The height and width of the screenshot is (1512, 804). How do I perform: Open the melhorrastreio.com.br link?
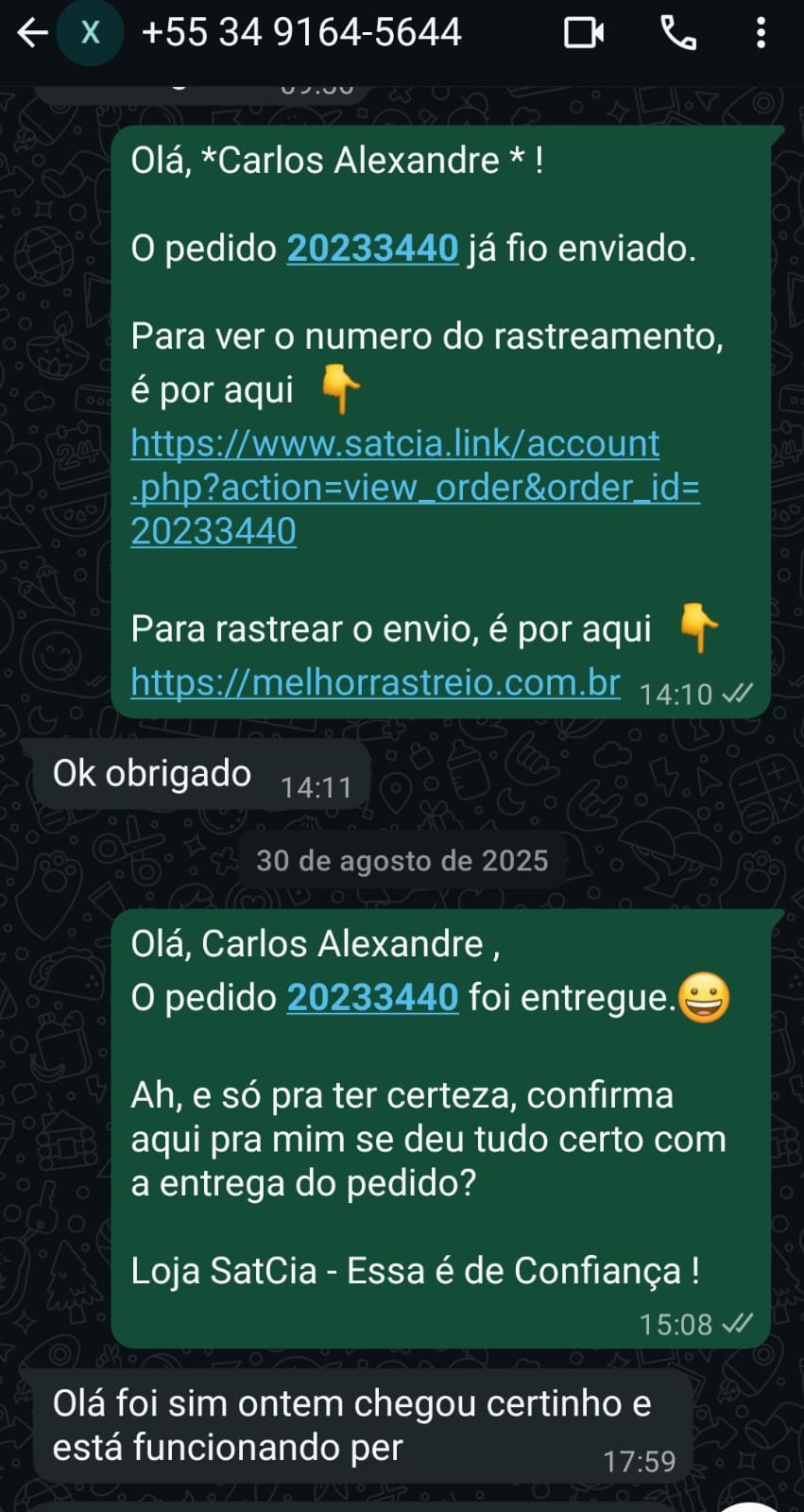click(x=375, y=681)
